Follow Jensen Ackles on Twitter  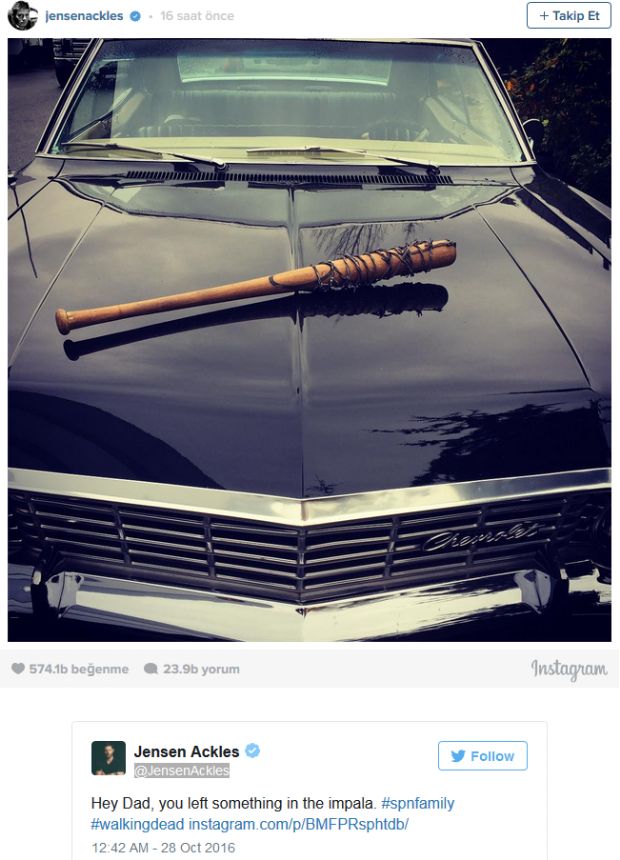pyautogui.click(x=482, y=756)
